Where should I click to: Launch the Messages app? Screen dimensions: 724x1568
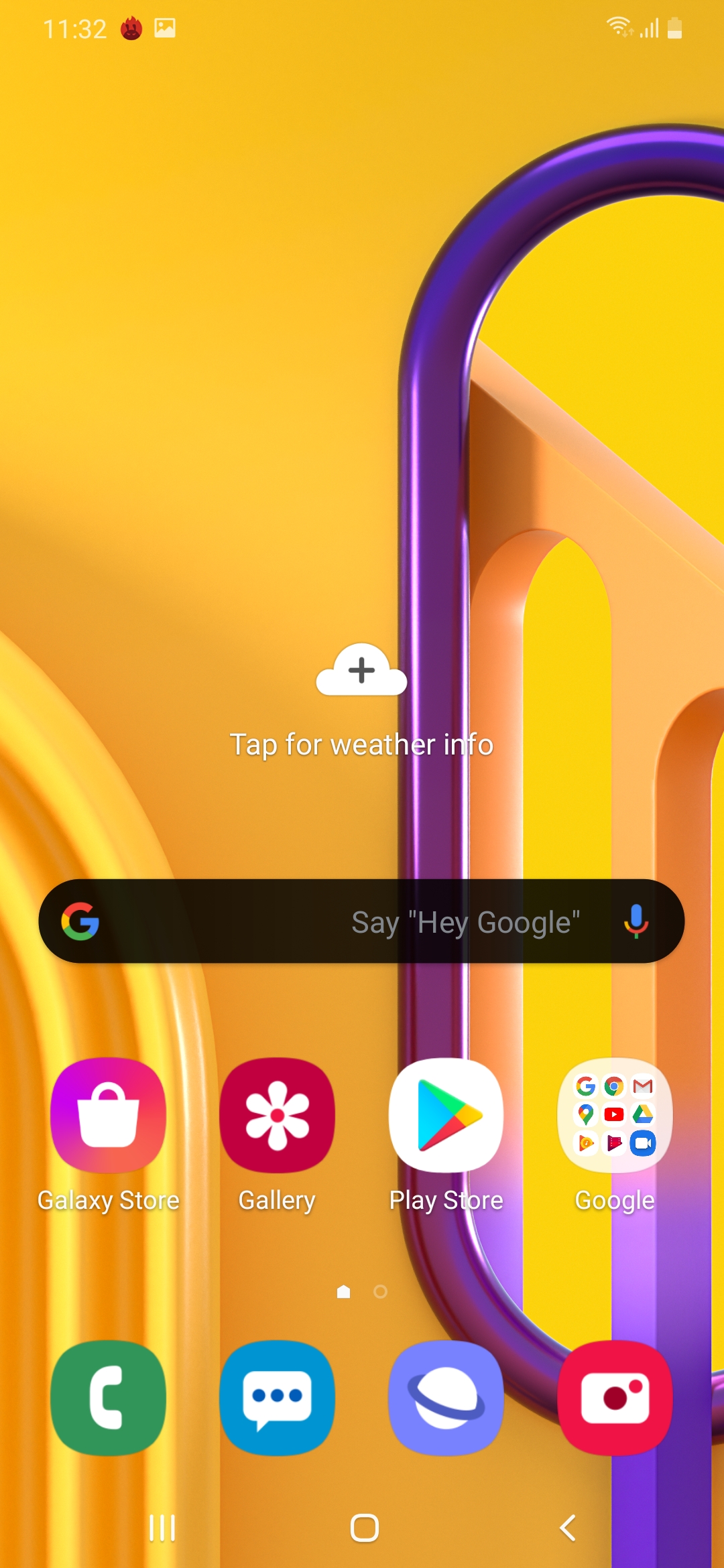277,1398
